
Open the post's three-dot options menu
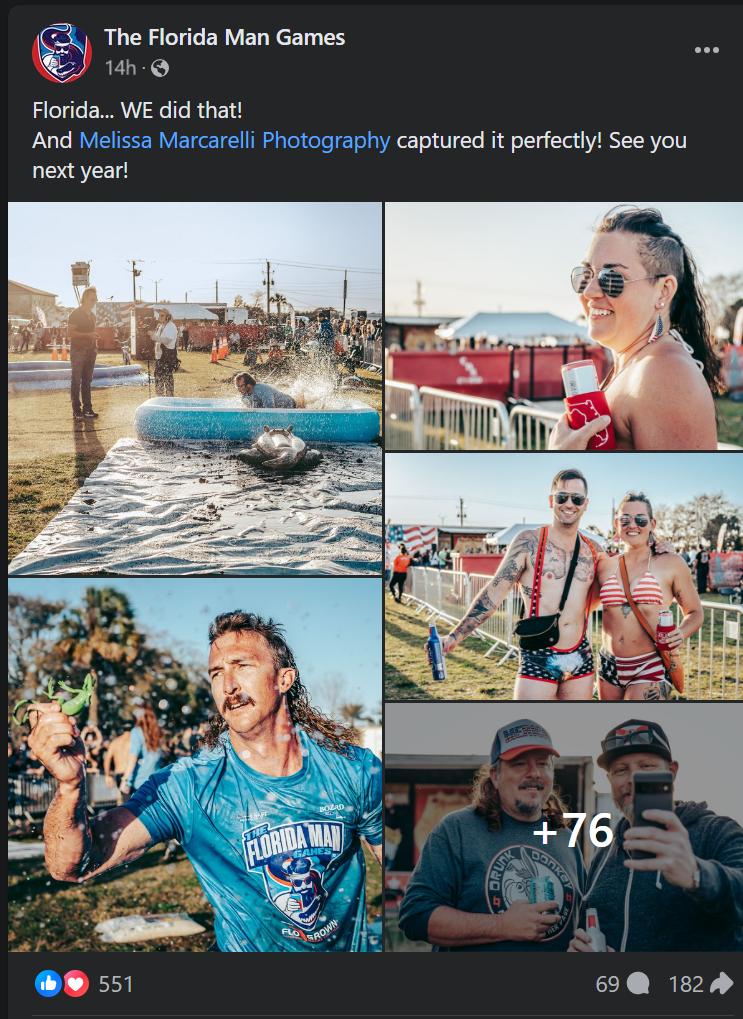tap(706, 51)
